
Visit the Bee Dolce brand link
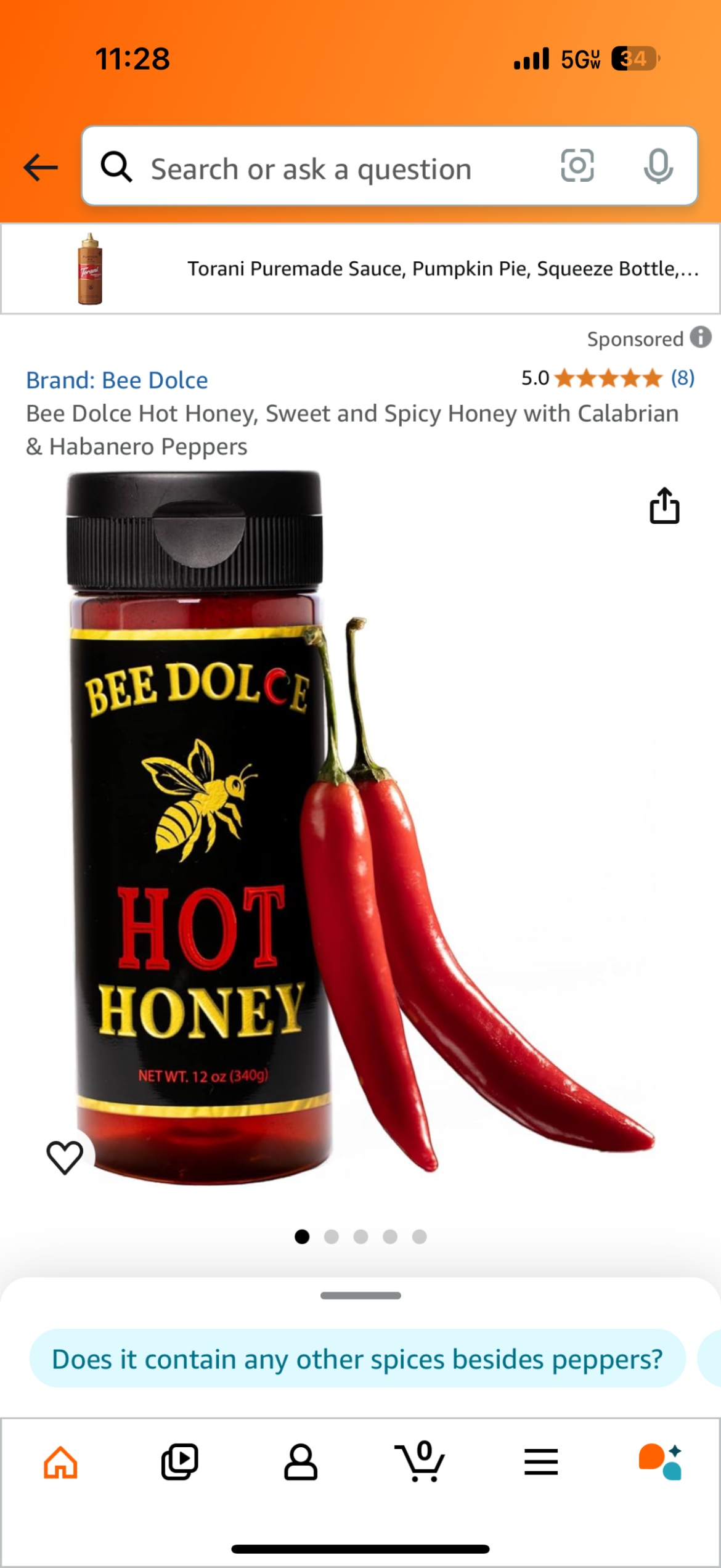[117, 380]
